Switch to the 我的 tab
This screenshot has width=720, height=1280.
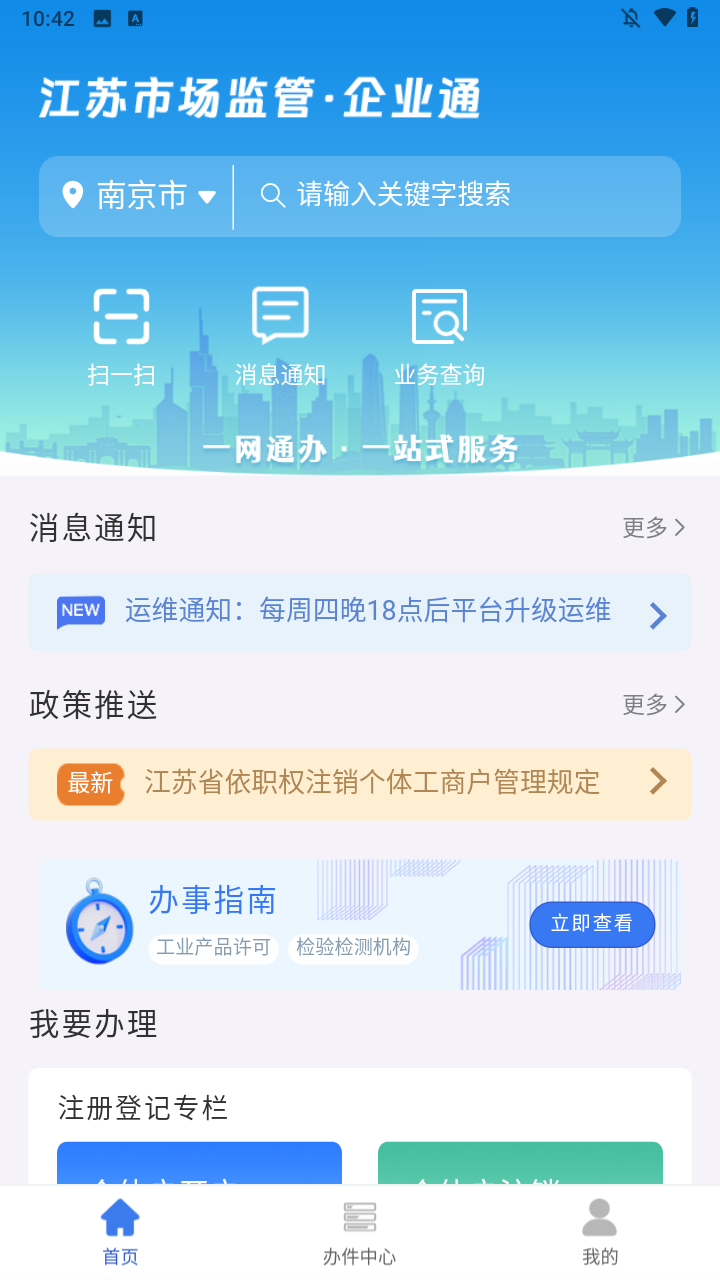[598, 1230]
